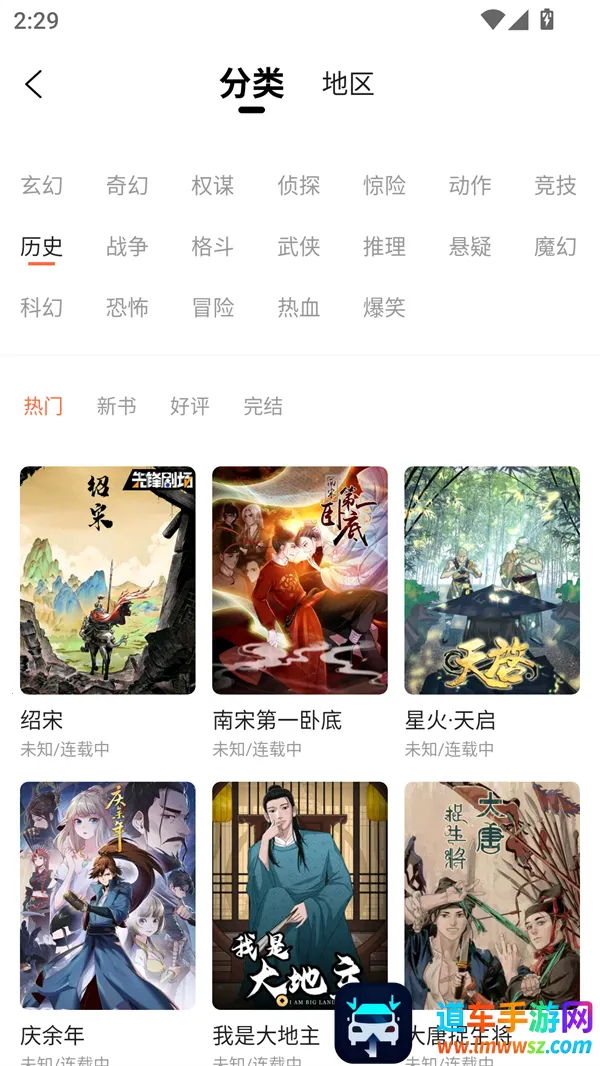Image resolution: width=600 pixels, height=1066 pixels.
Task: Choose the 侦探 category
Action: pyautogui.click(x=299, y=185)
